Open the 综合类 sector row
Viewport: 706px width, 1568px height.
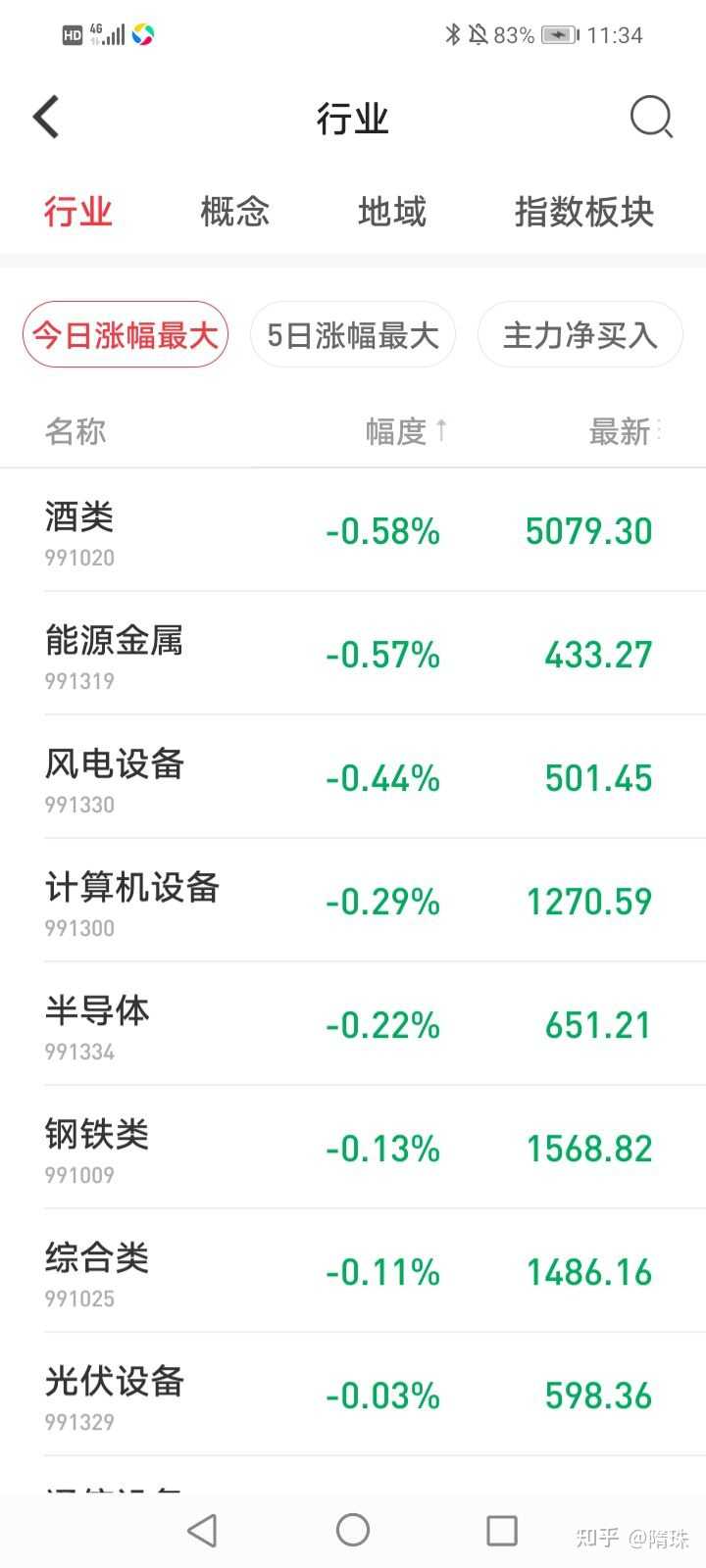(x=353, y=1271)
